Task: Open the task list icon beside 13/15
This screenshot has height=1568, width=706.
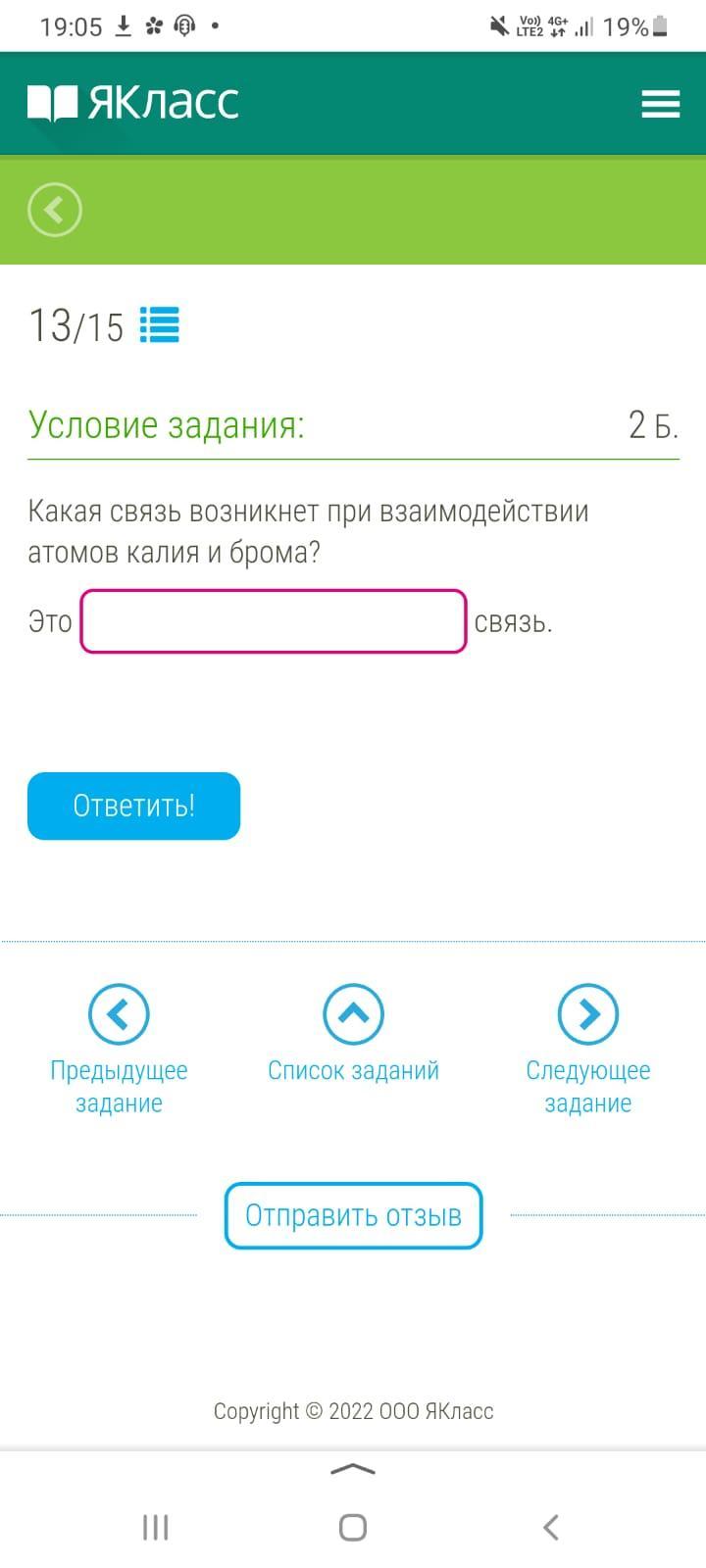Action: click(159, 324)
